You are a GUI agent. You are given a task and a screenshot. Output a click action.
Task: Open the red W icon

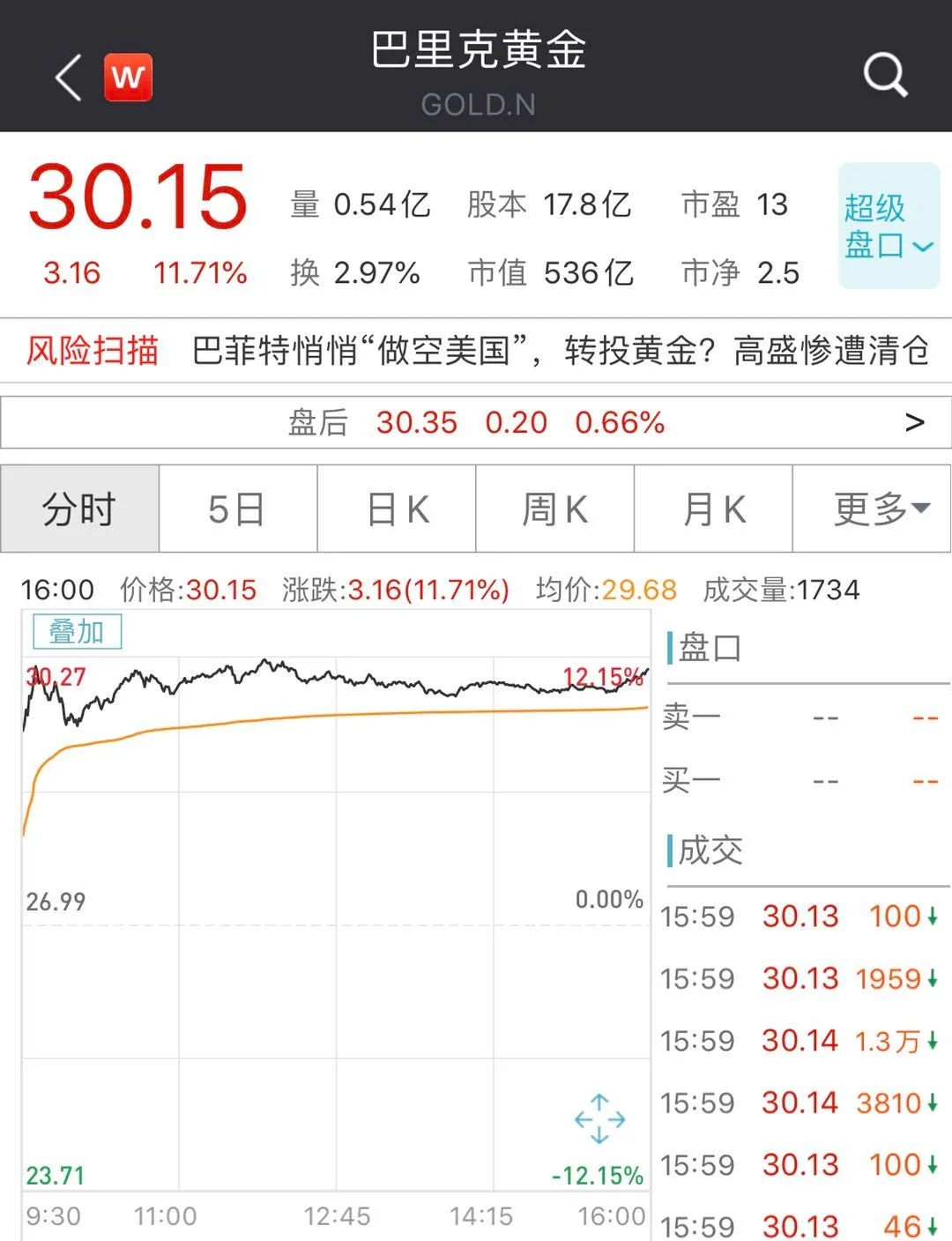coord(129,78)
